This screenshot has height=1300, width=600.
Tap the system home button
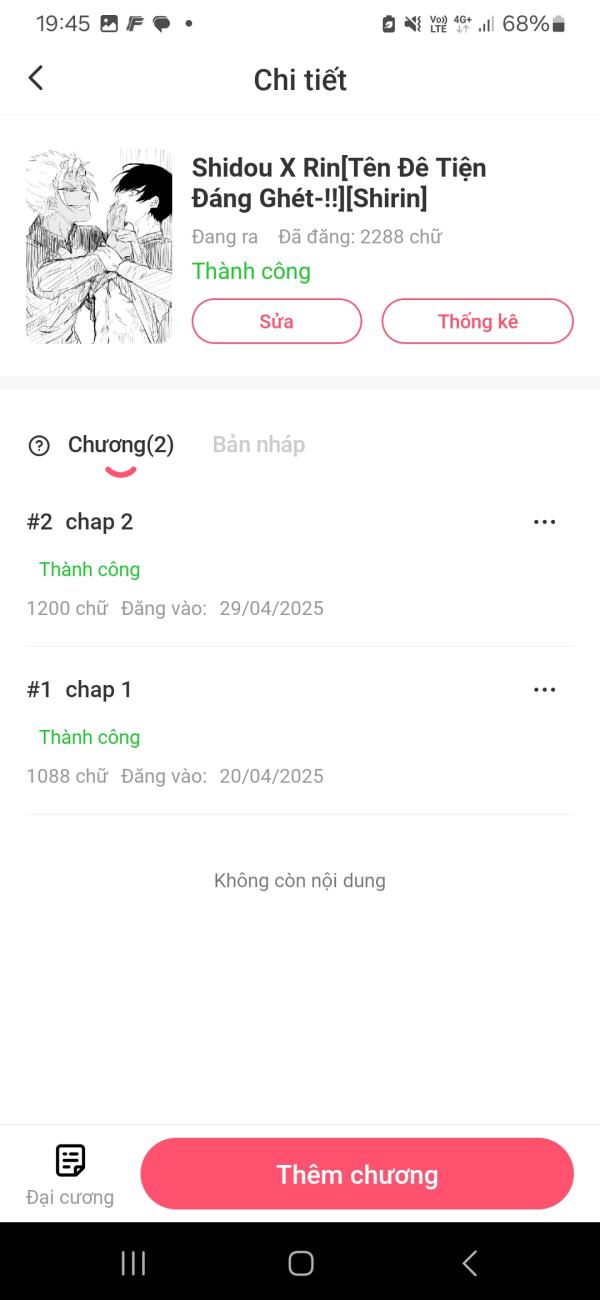(300, 1263)
